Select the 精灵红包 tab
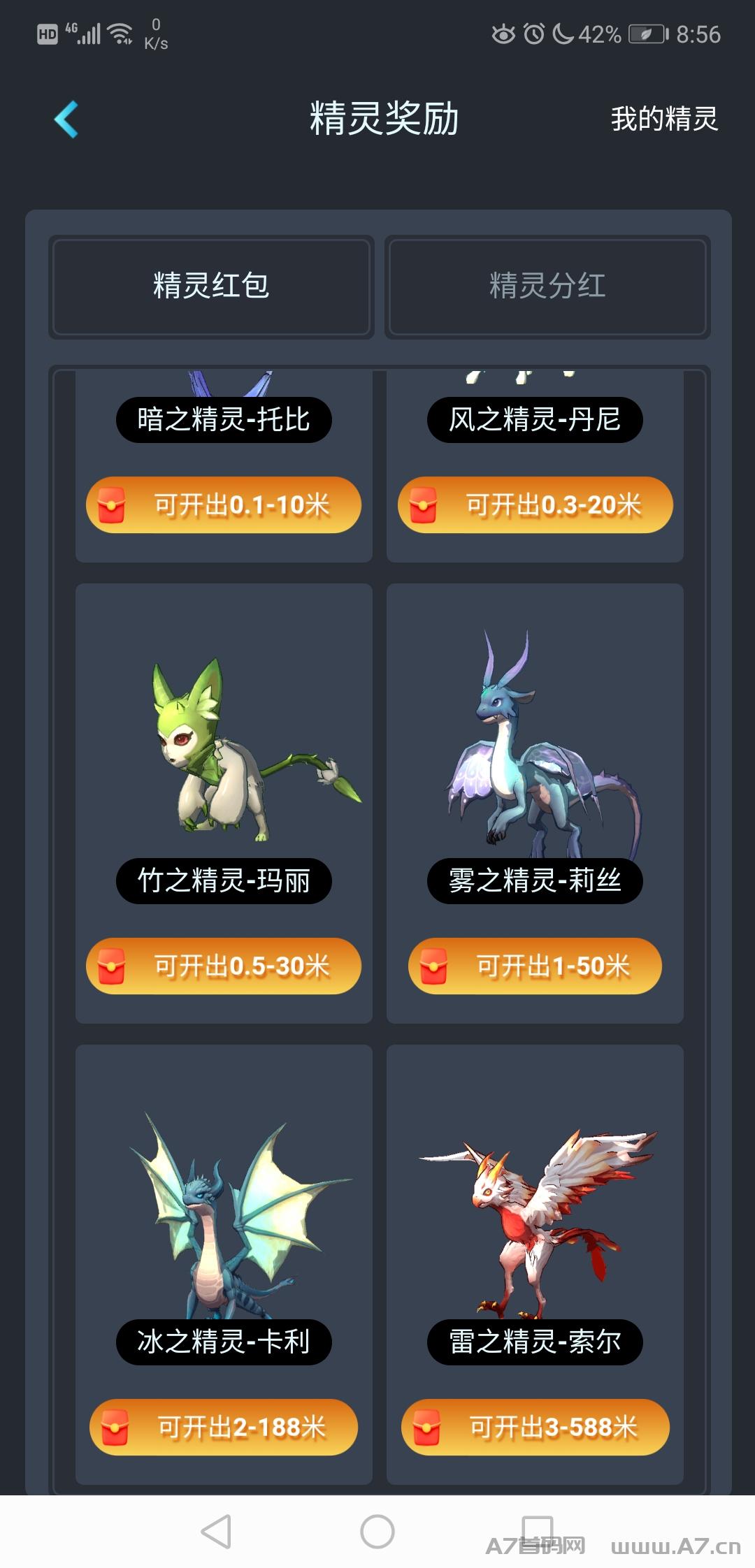Image resolution: width=755 pixels, height=1568 pixels. (211, 286)
